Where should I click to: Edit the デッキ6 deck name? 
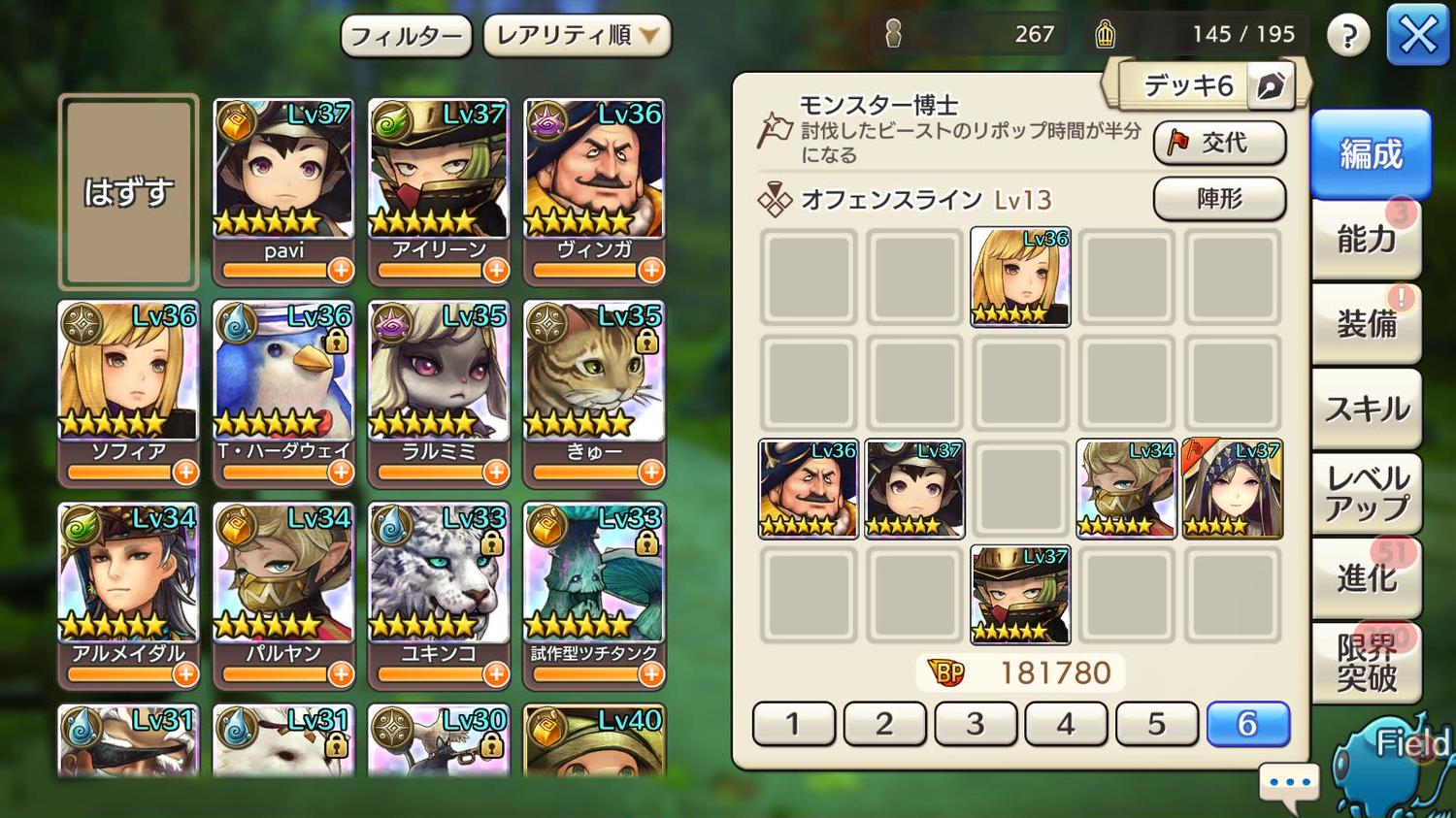point(1271,86)
